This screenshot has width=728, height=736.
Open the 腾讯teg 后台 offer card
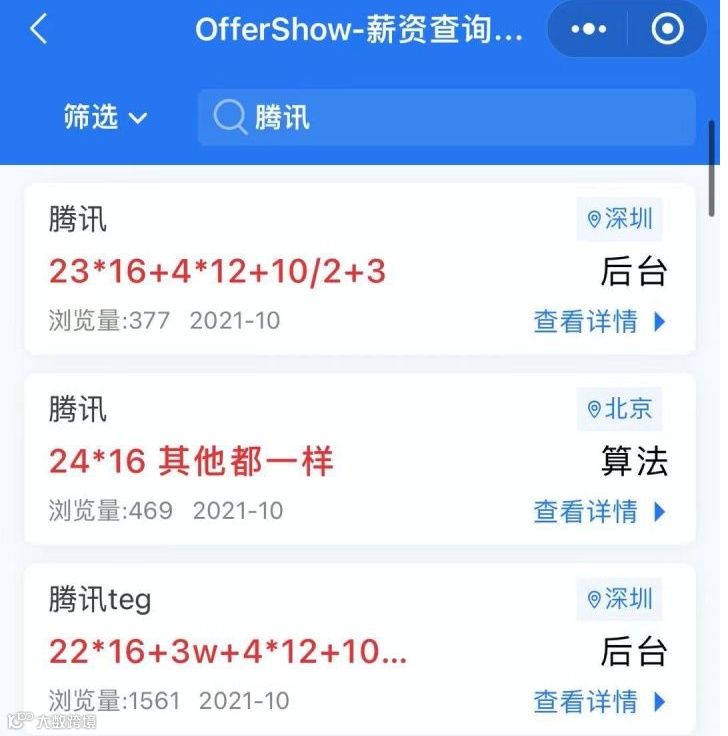[x=360, y=648]
